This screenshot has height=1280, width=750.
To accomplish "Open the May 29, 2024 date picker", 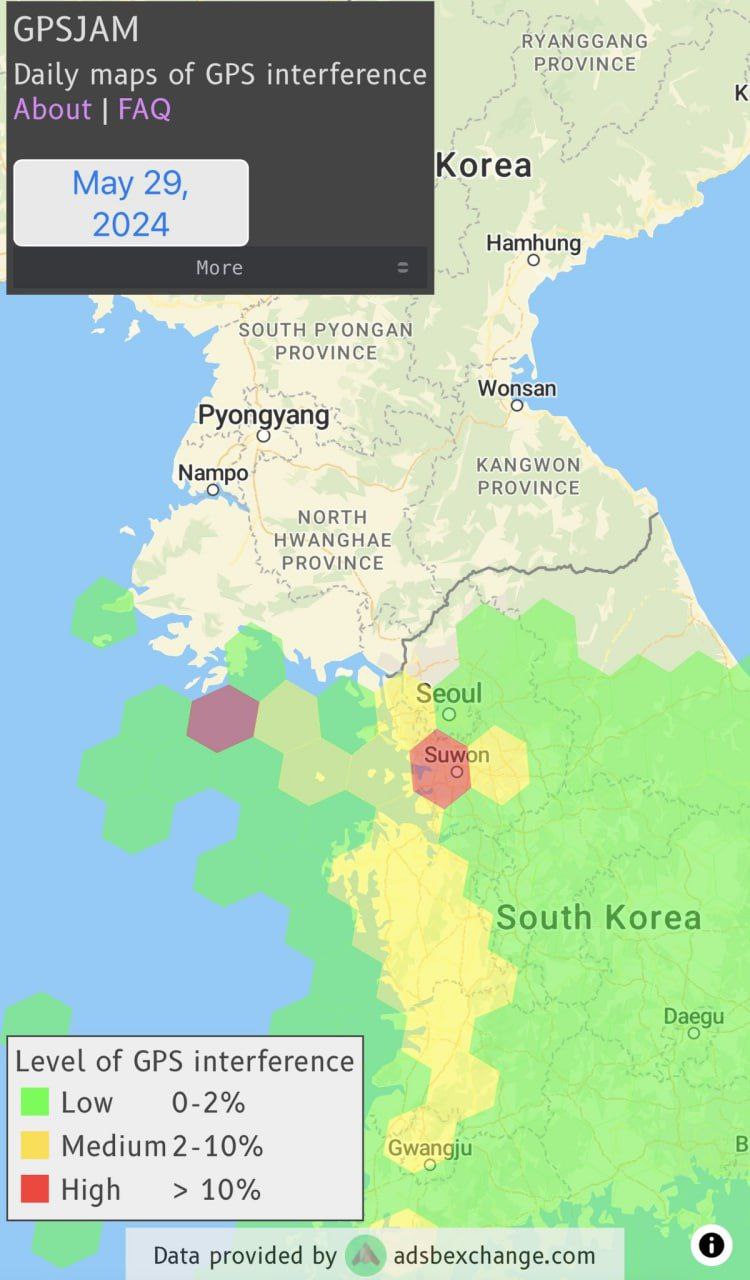I will [131, 203].
